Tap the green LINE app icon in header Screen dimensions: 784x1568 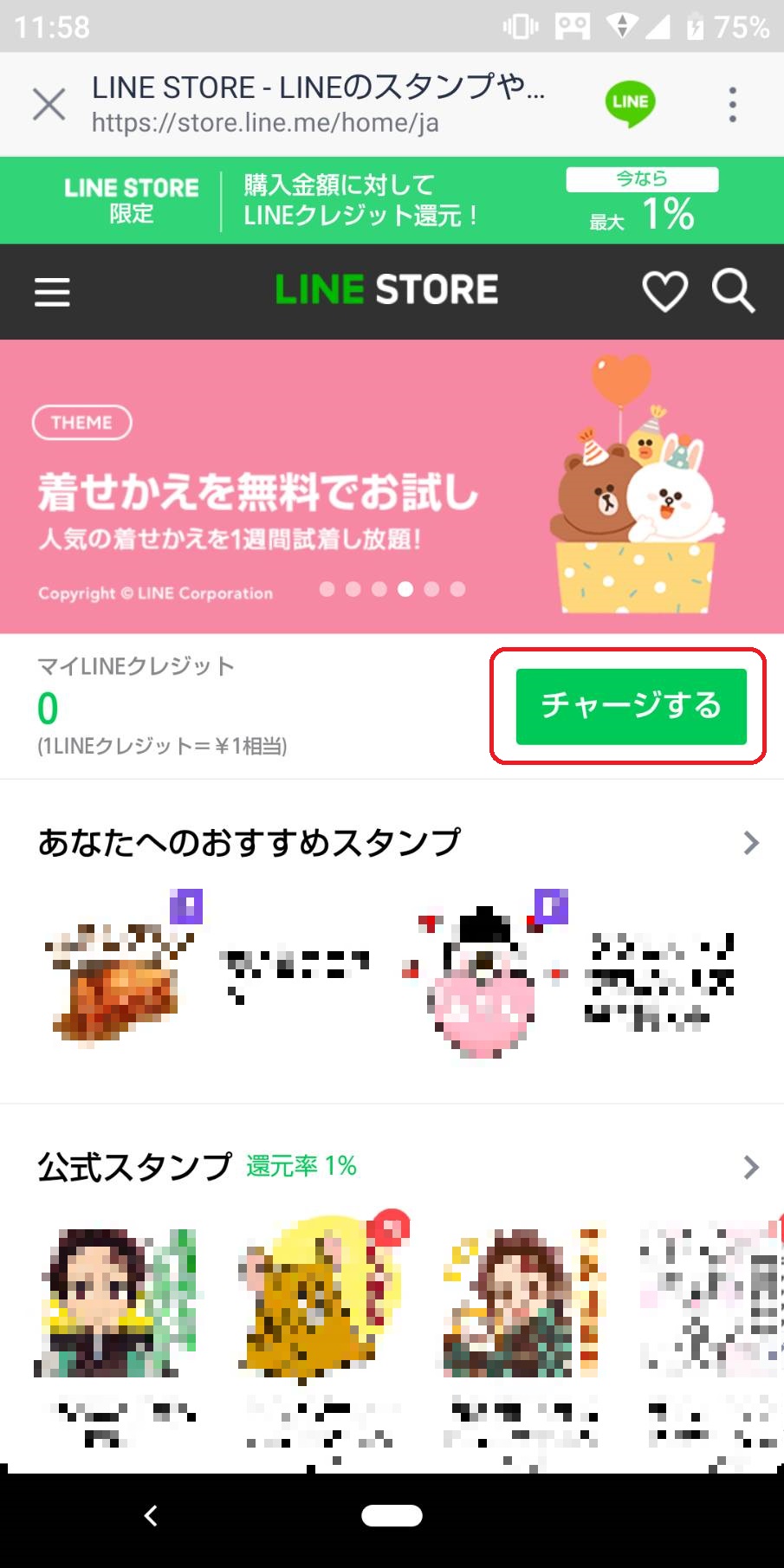click(x=631, y=102)
